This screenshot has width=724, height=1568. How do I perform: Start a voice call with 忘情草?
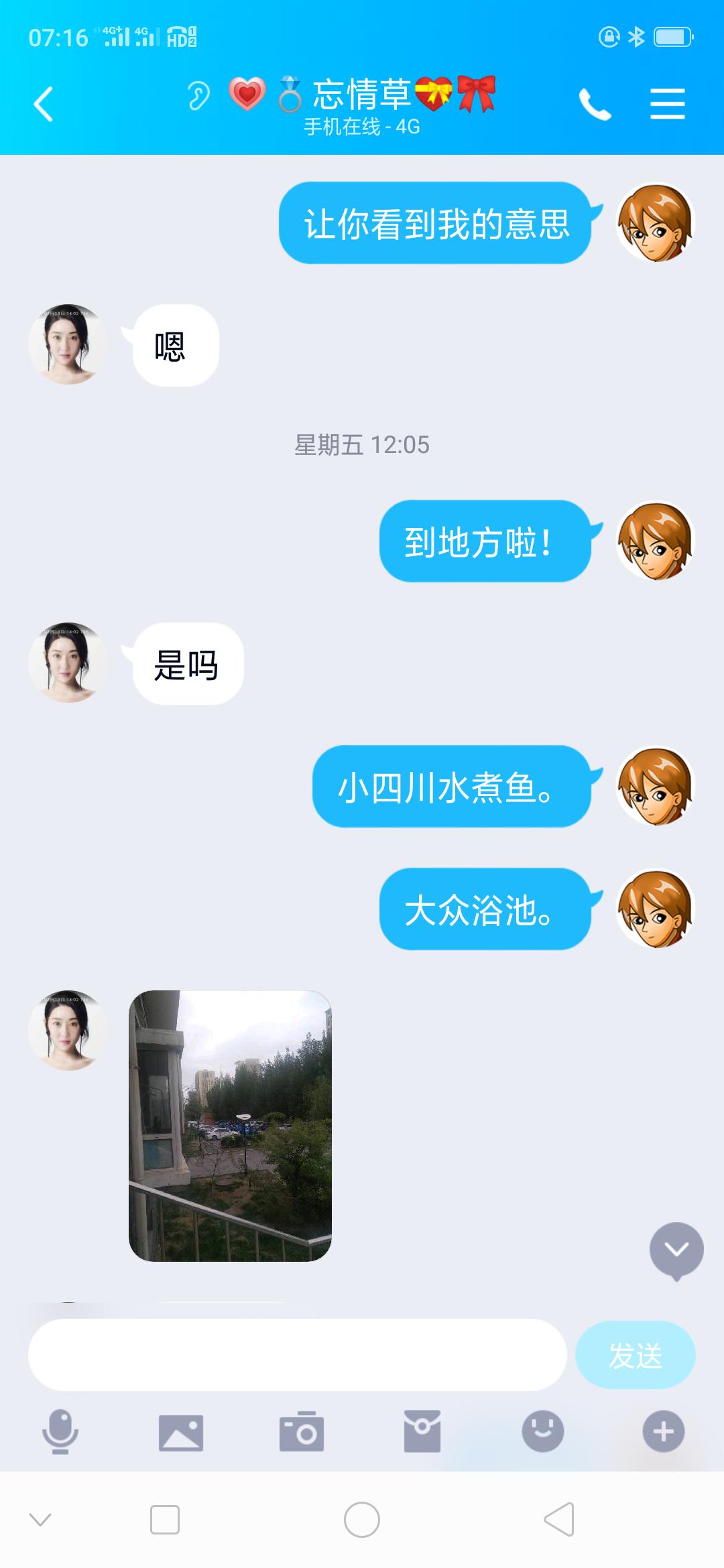tap(595, 105)
